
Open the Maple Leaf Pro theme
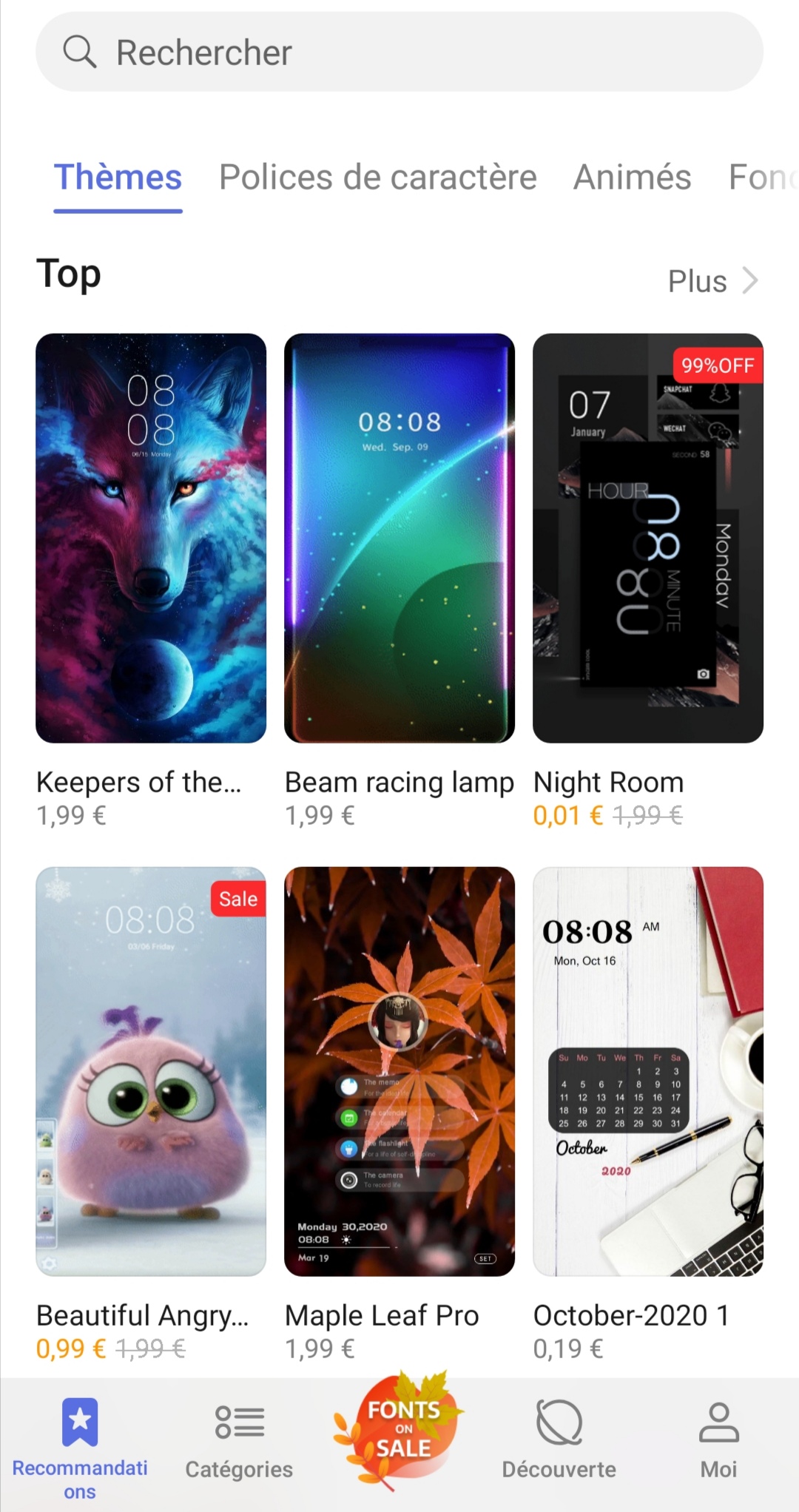pyautogui.click(x=399, y=1071)
